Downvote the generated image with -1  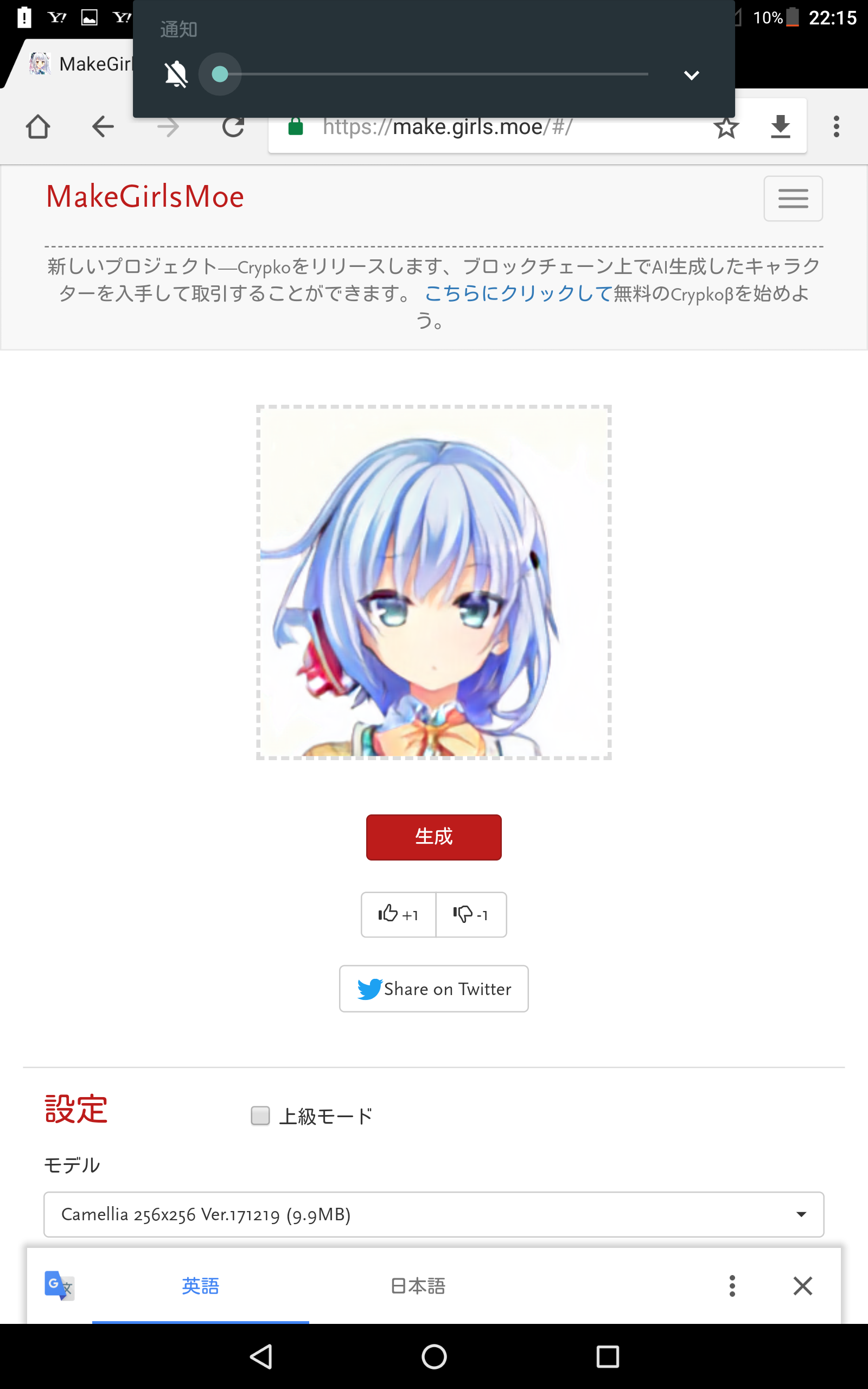(471, 914)
